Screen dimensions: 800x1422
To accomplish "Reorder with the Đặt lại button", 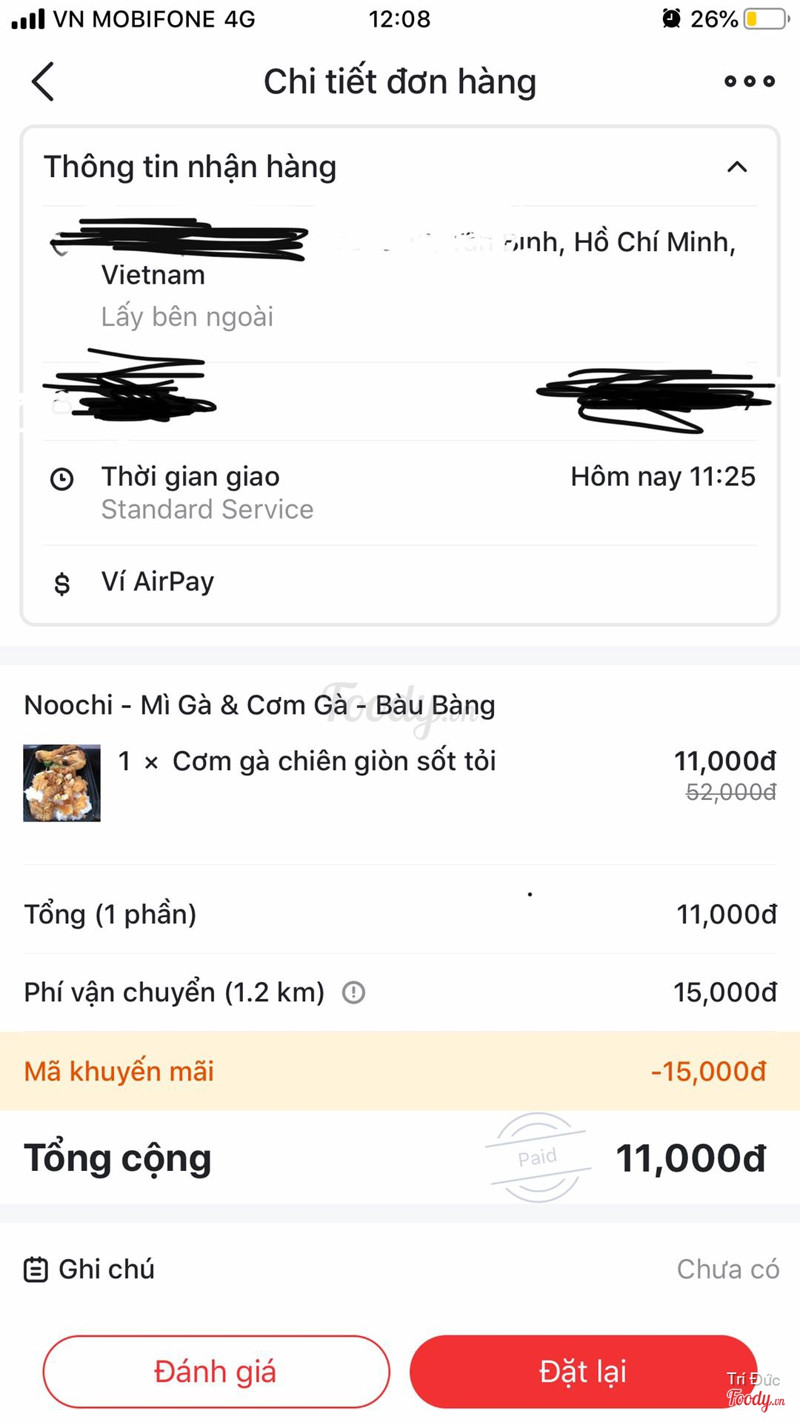I will tap(583, 1371).
